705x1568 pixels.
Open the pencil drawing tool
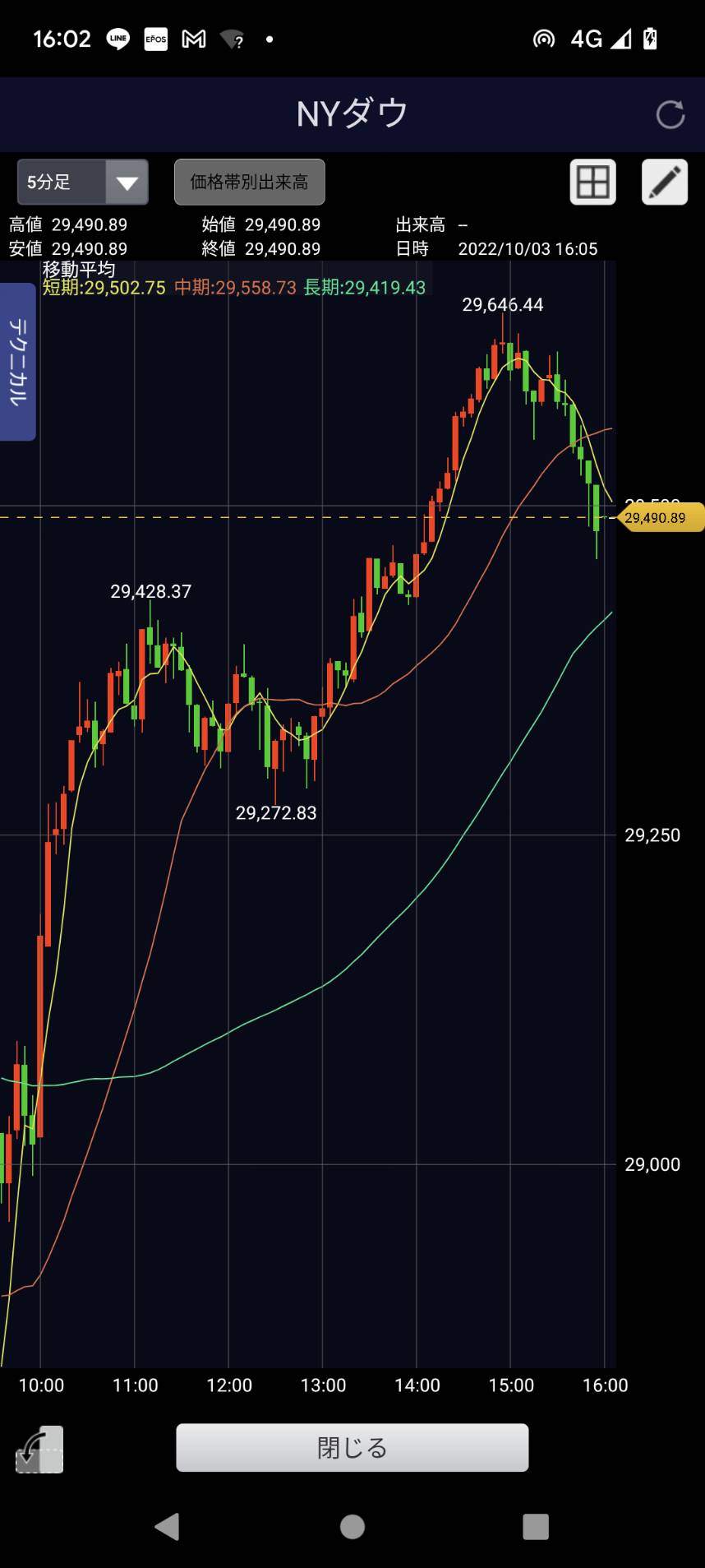point(664,182)
